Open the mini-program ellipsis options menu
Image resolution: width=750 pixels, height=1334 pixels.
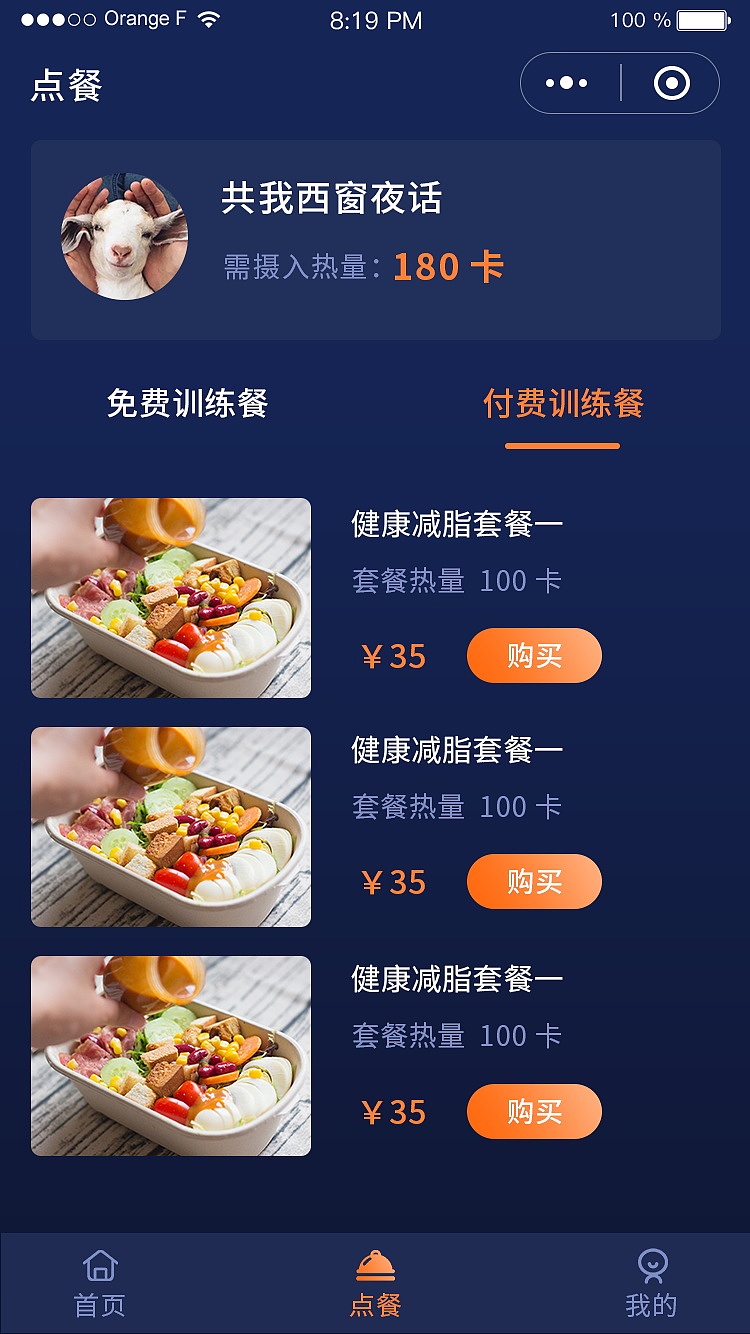pyautogui.click(x=566, y=82)
